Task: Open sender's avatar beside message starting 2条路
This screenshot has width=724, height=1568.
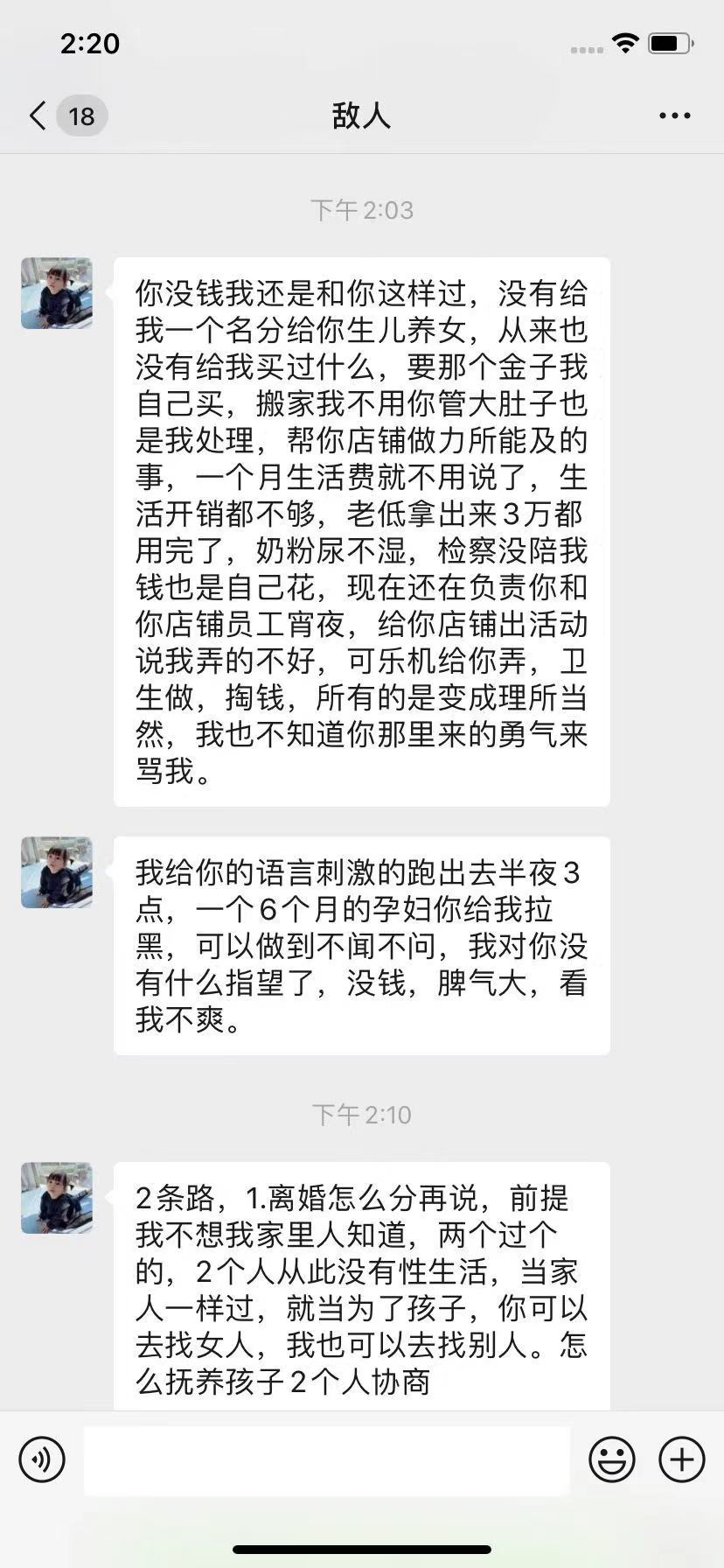Action: coord(57,1198)
